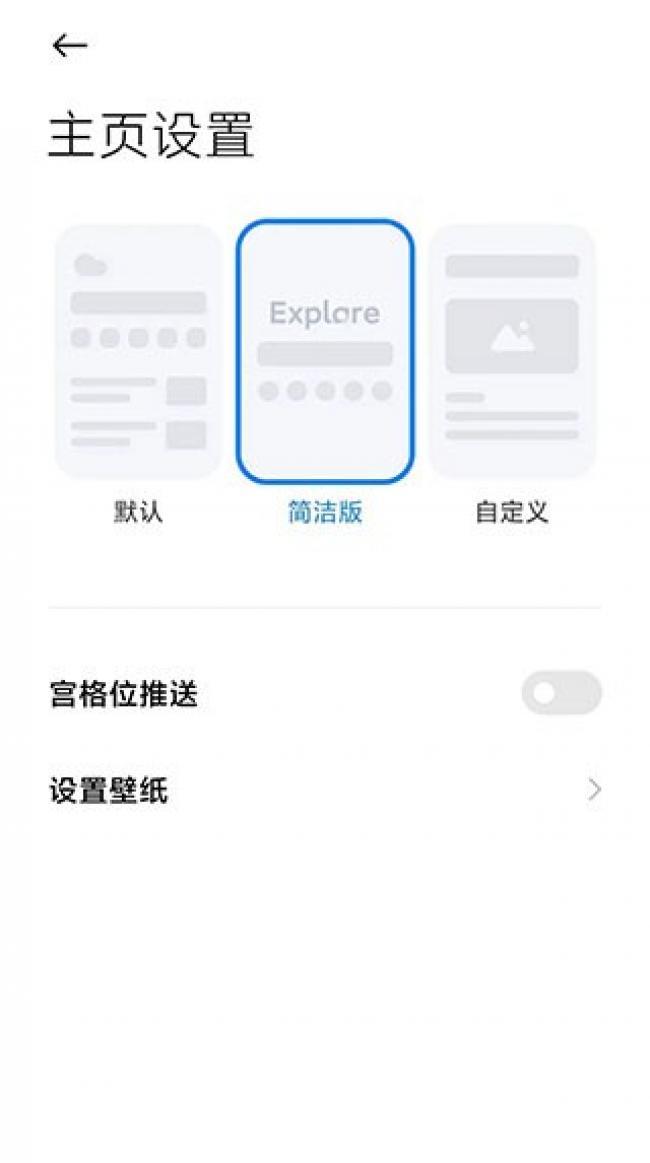Choose the 简洁版 homepage layout
The height and width of the screenshot is (1163, 650).
[325, 352]
